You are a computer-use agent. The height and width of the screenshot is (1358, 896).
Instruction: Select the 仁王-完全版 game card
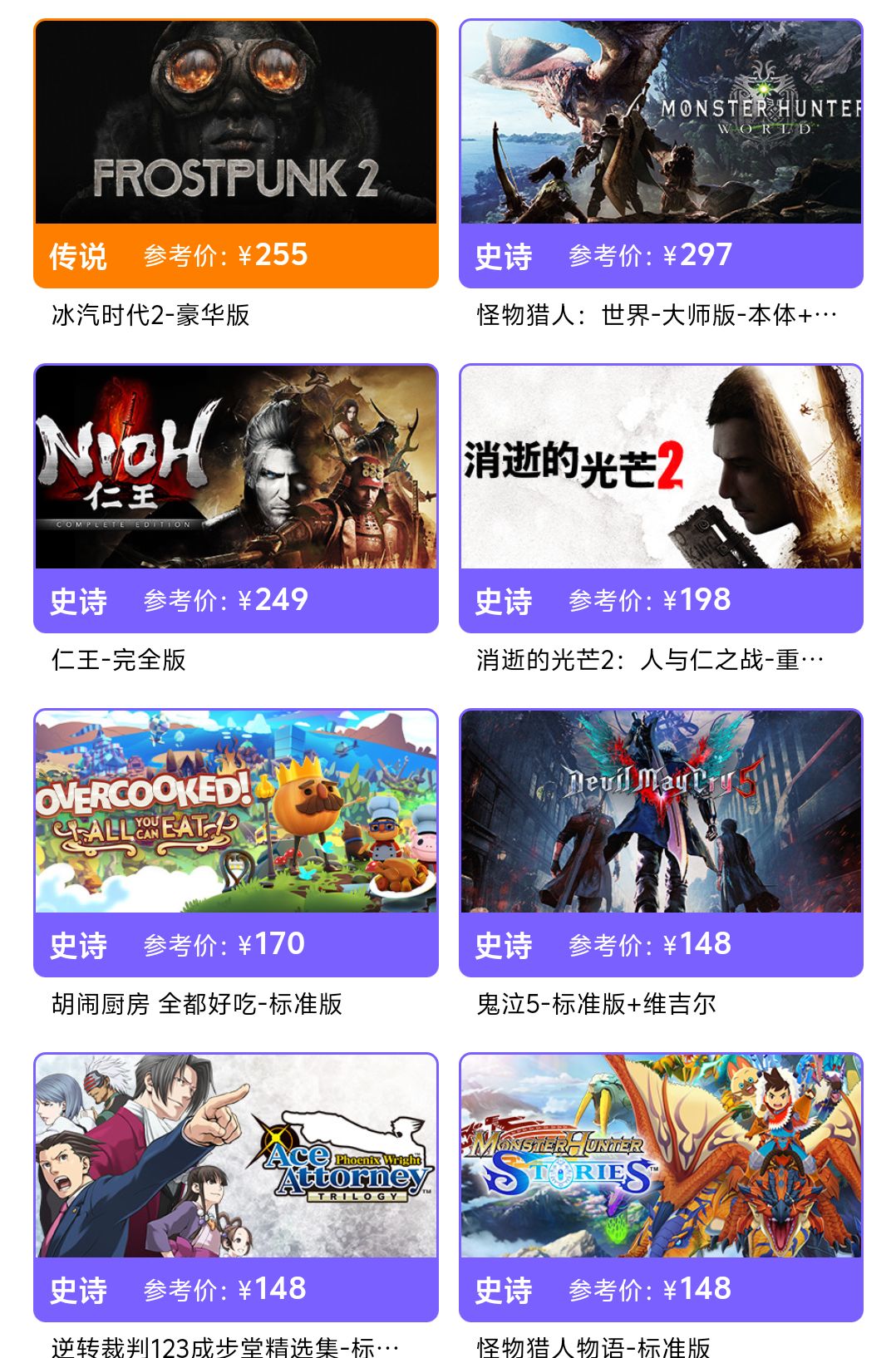click(236, 499)
